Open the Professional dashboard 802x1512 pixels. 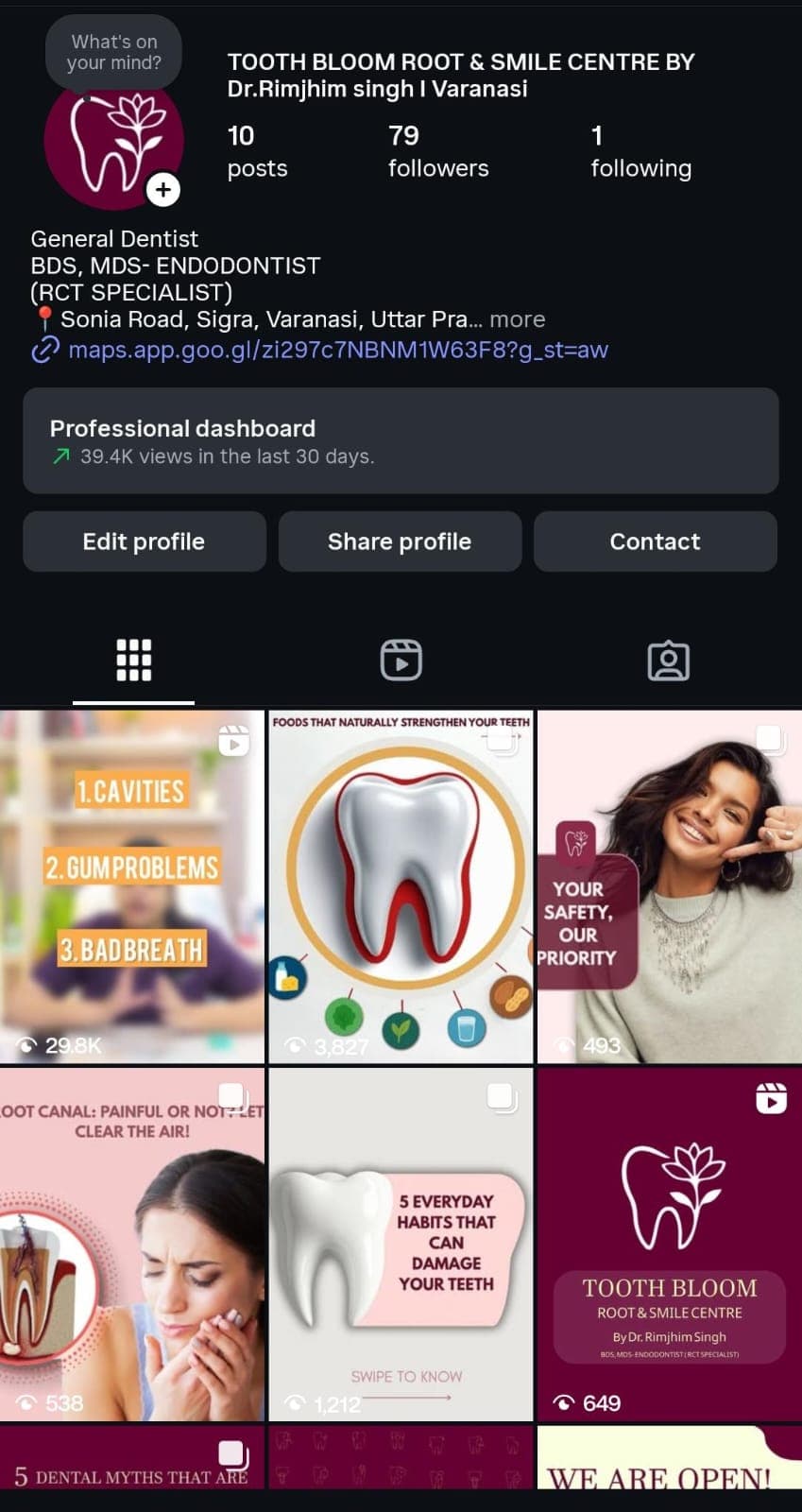click(x=401, y=441)
